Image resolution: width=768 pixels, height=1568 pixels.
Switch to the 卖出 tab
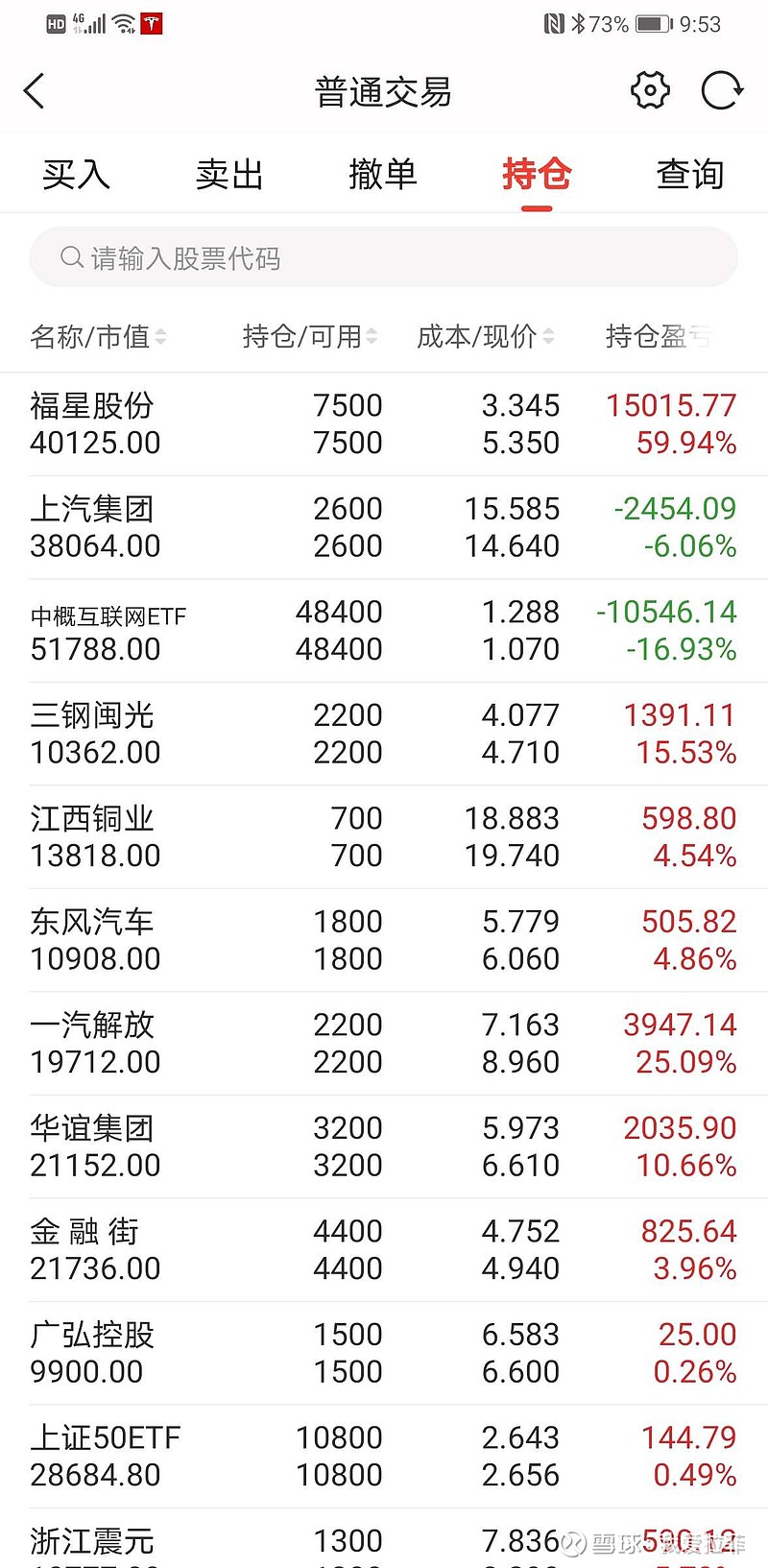(x=229, y=175)
